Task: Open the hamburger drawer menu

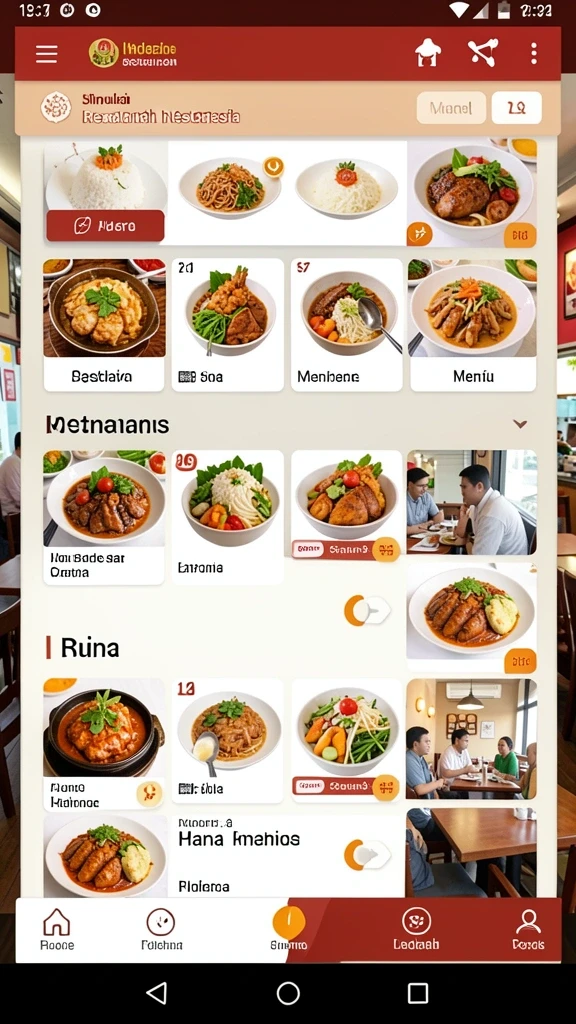Action: 46,54
